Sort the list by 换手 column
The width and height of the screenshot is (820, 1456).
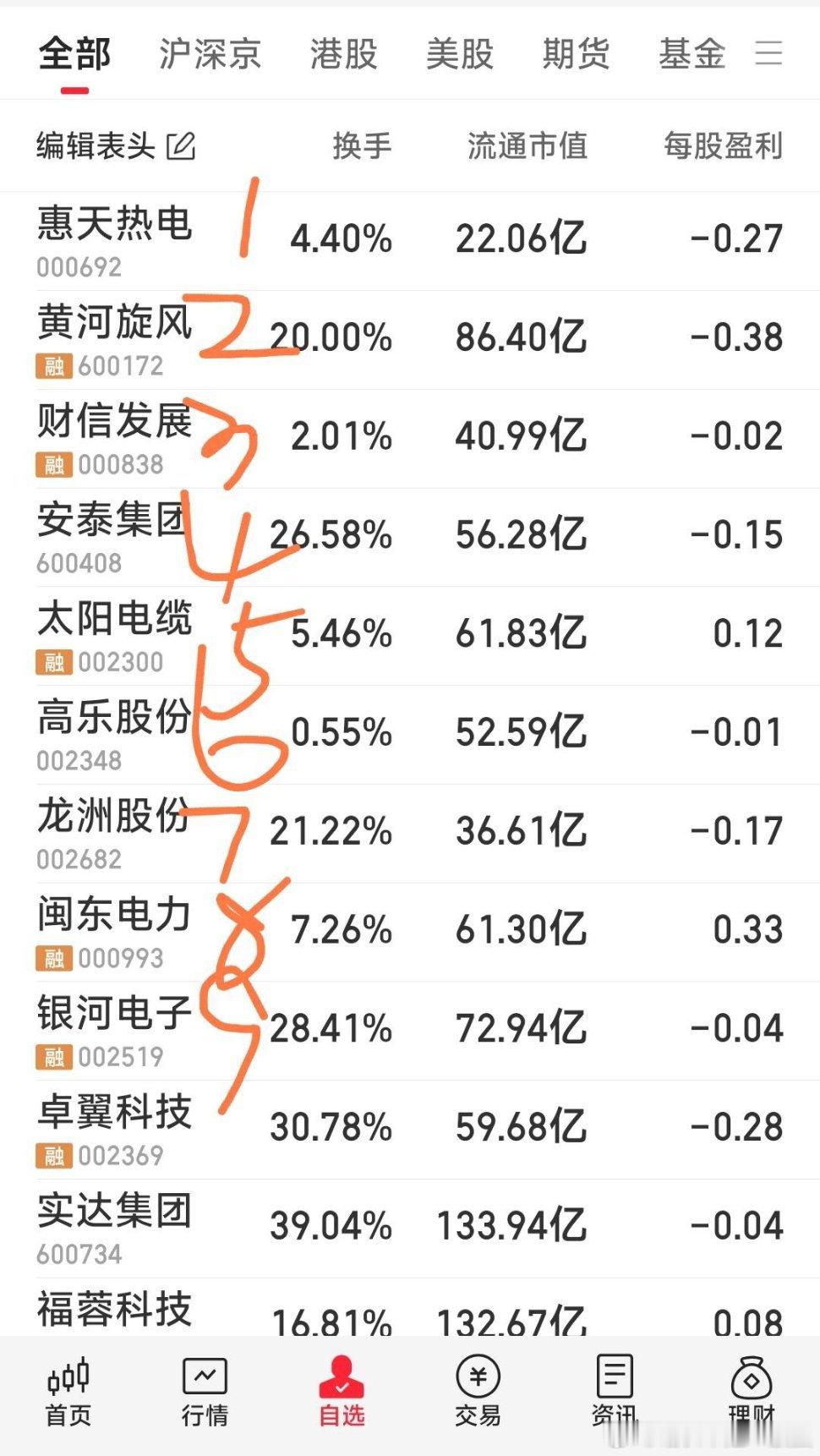click(x=362, y=145)
